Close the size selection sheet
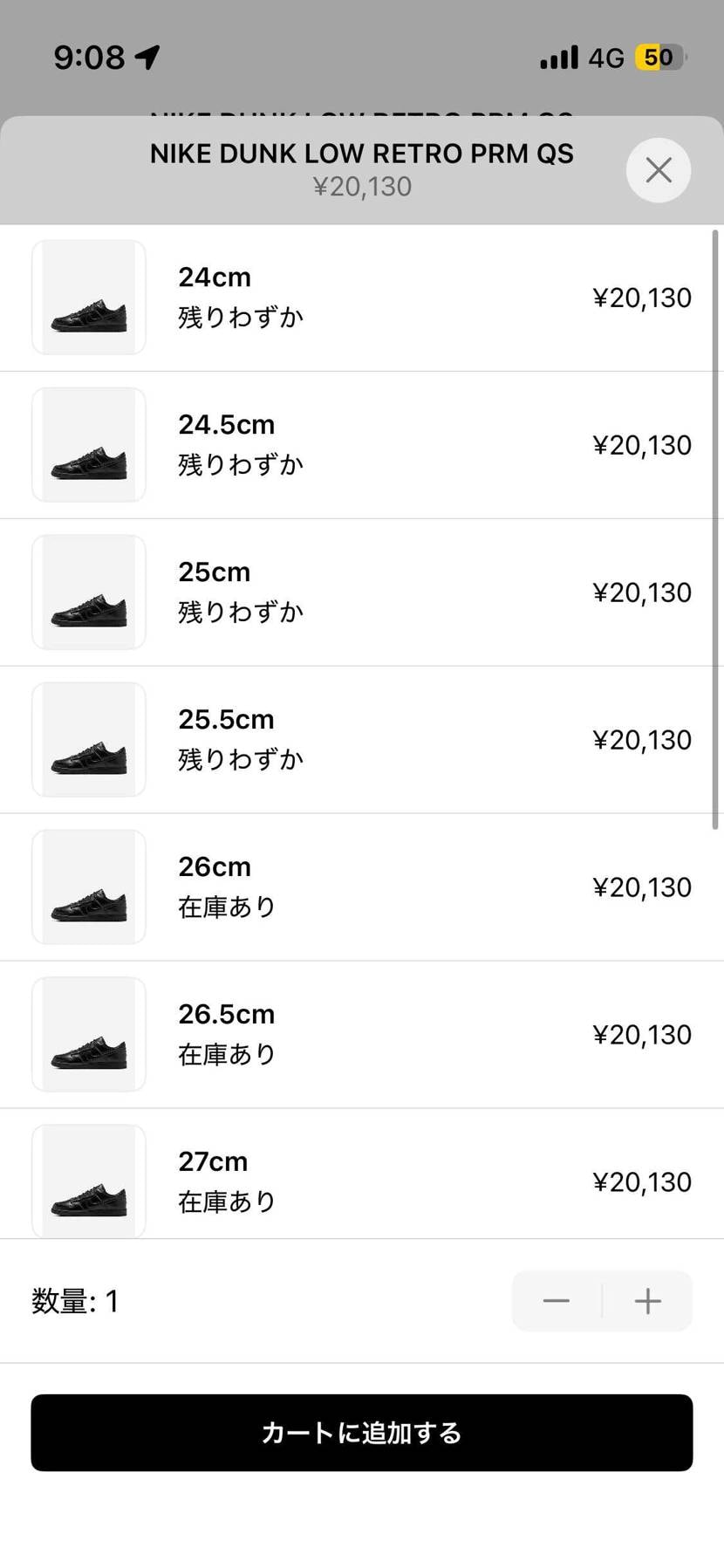The height and width of the screenshot is (1568, 724). [659, 170]
